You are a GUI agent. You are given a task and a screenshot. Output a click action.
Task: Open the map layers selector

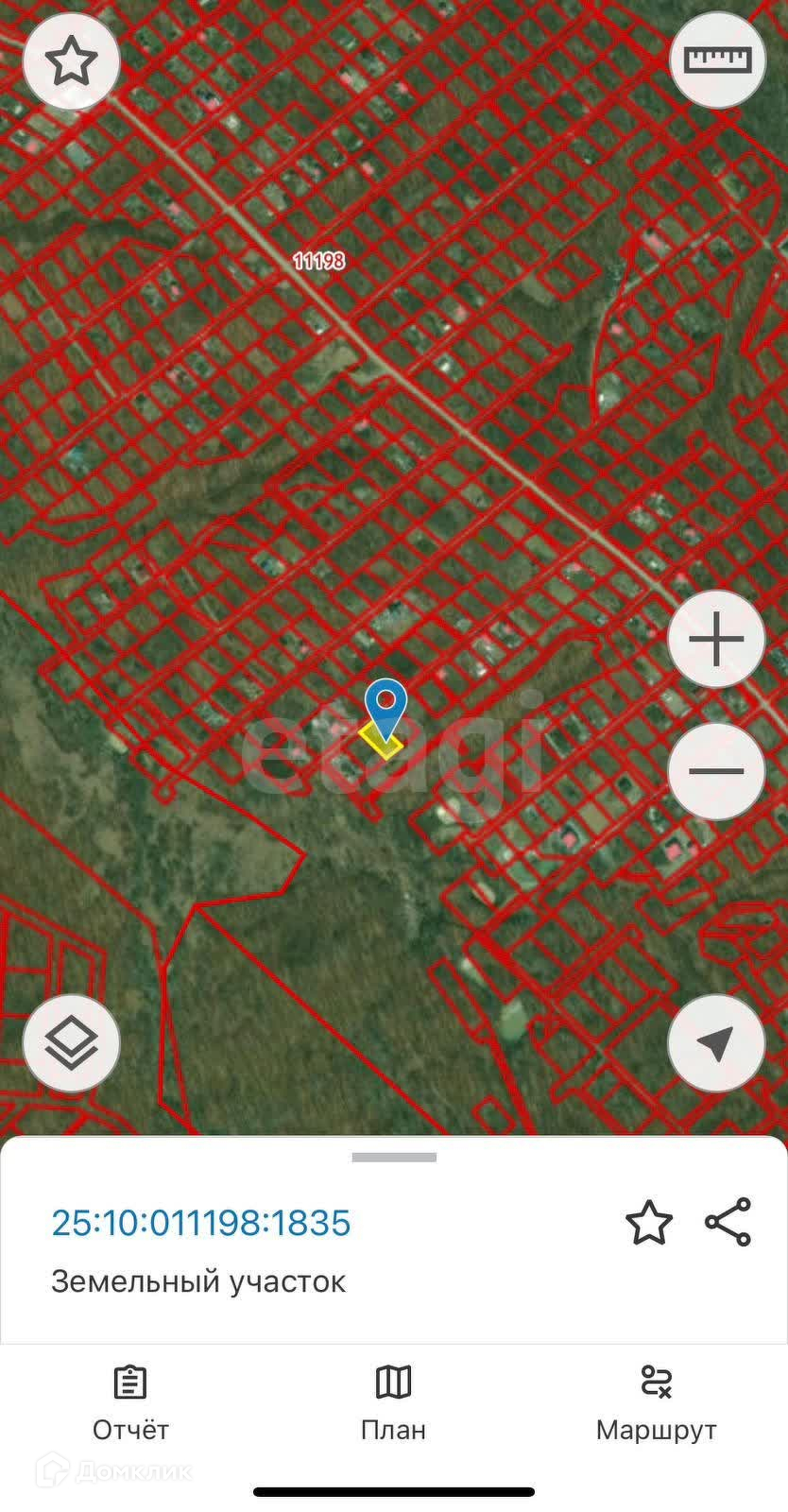pyautogui.click(x=72, y=1043)
